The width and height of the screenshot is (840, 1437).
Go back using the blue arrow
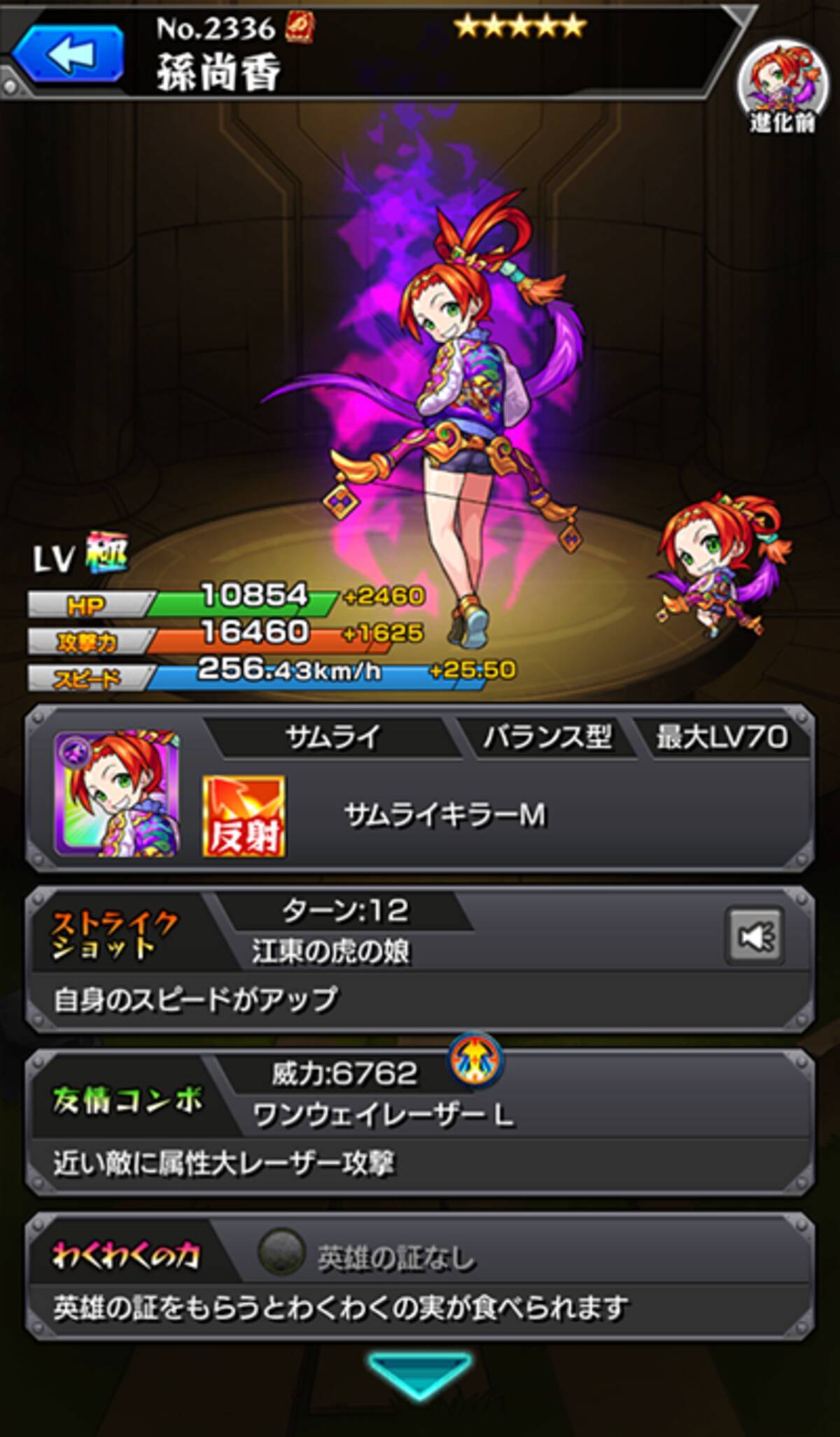point(69,55)
